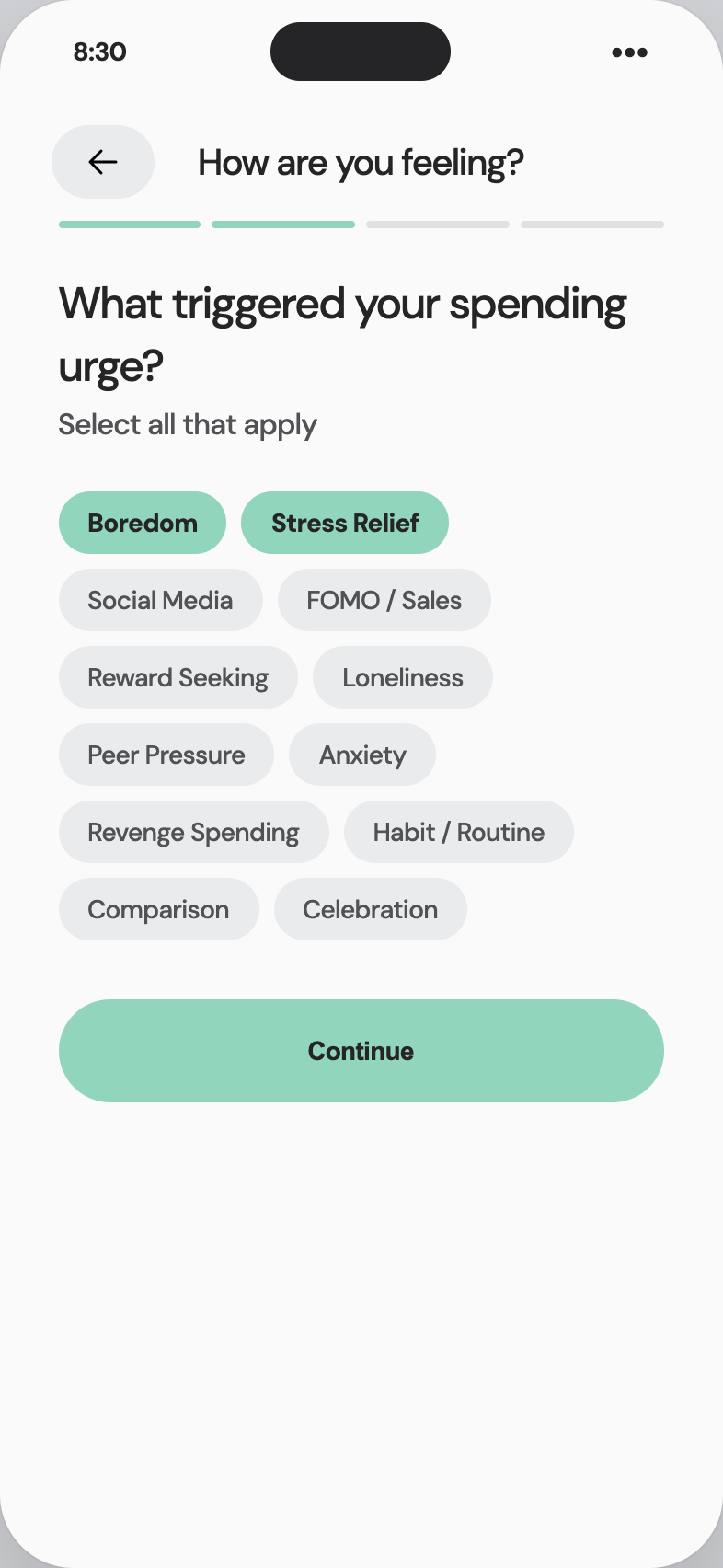Deselect the Boredom chip
This screenshot has height=1568, width=723.
click(143, 523)
